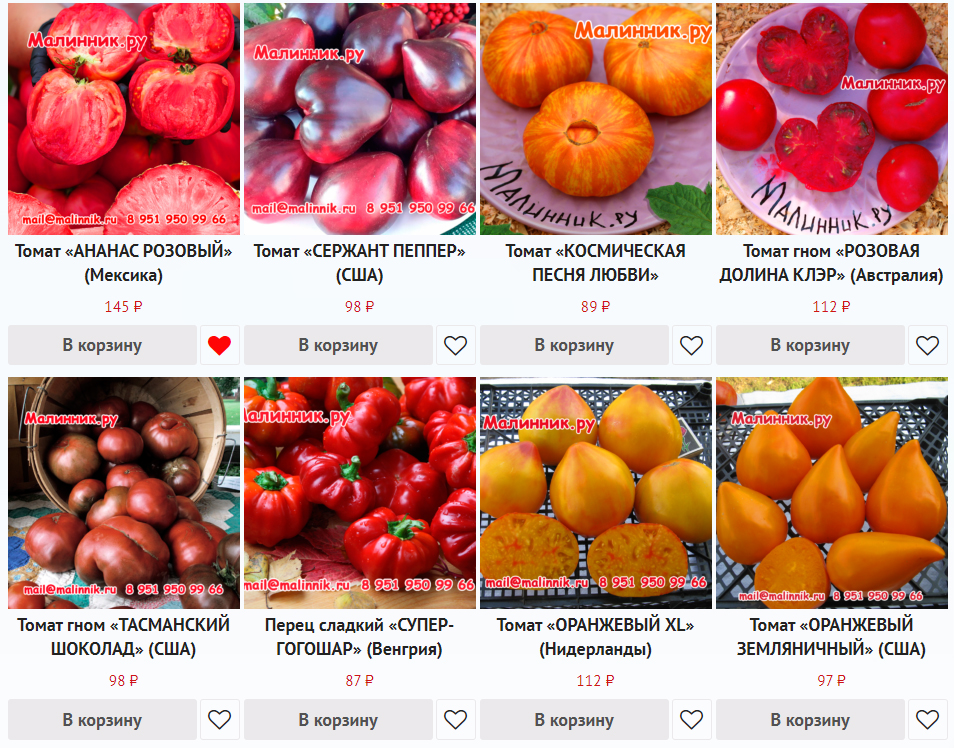View the «ОРАНЖЕВЫЙ XL» product photo
This screenshot has width=954, height=748.
[596, 492]
